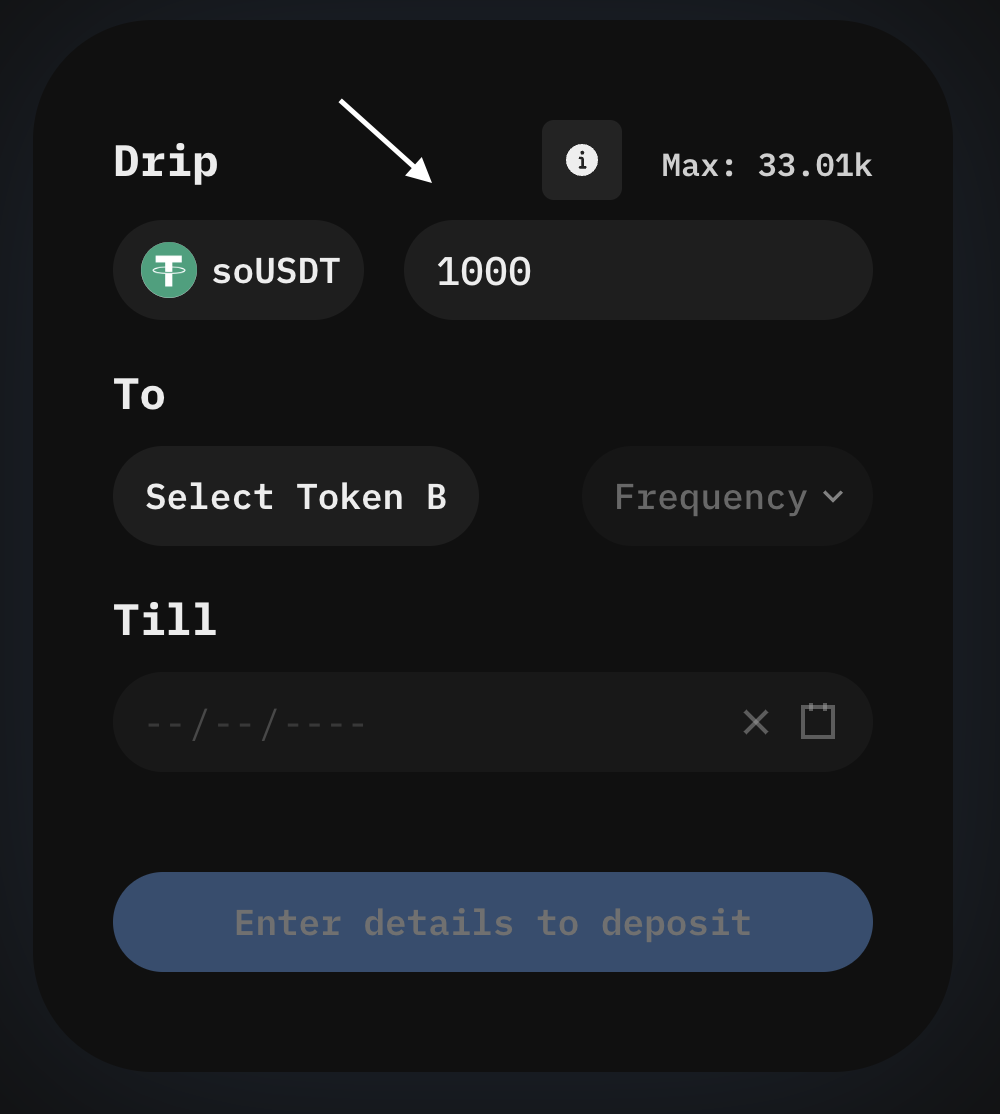The height and width of the screenshot is (1114, 1000).
Task: Tap Max: 33.01k to fill amount
Action: [x=767, y=166]
